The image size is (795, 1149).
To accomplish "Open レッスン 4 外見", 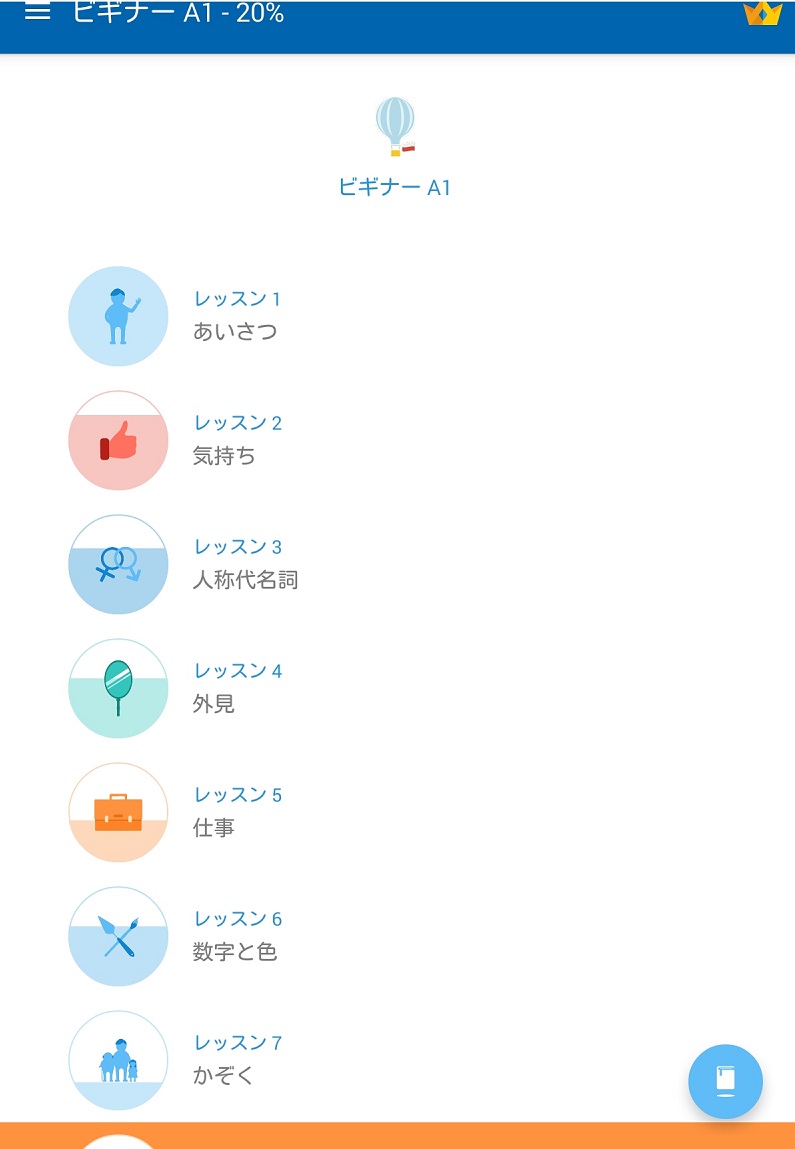I will pos(118,688).
